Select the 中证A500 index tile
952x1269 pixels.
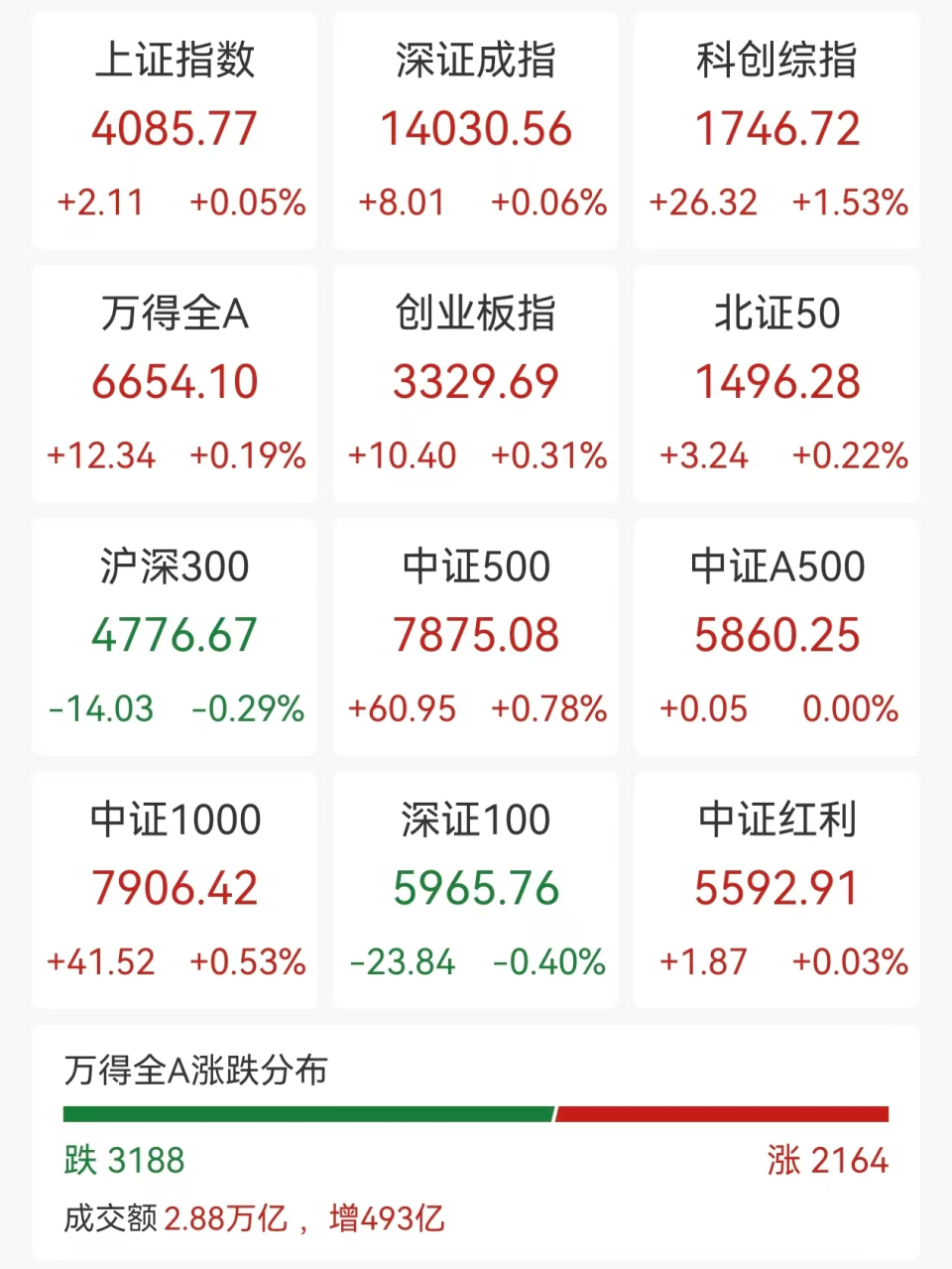[x=776, y=637]
